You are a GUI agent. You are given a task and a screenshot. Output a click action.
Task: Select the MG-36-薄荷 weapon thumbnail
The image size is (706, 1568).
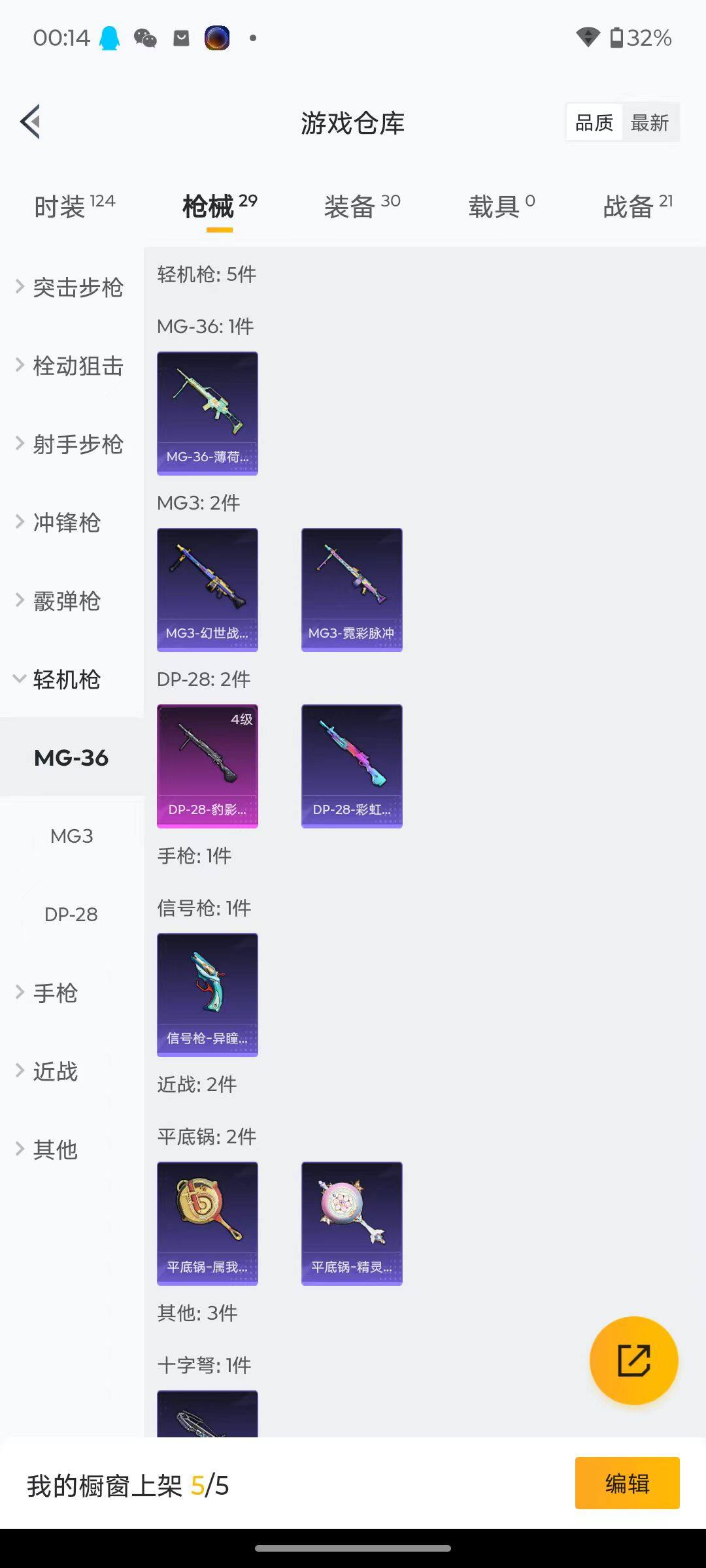[207, 412]
